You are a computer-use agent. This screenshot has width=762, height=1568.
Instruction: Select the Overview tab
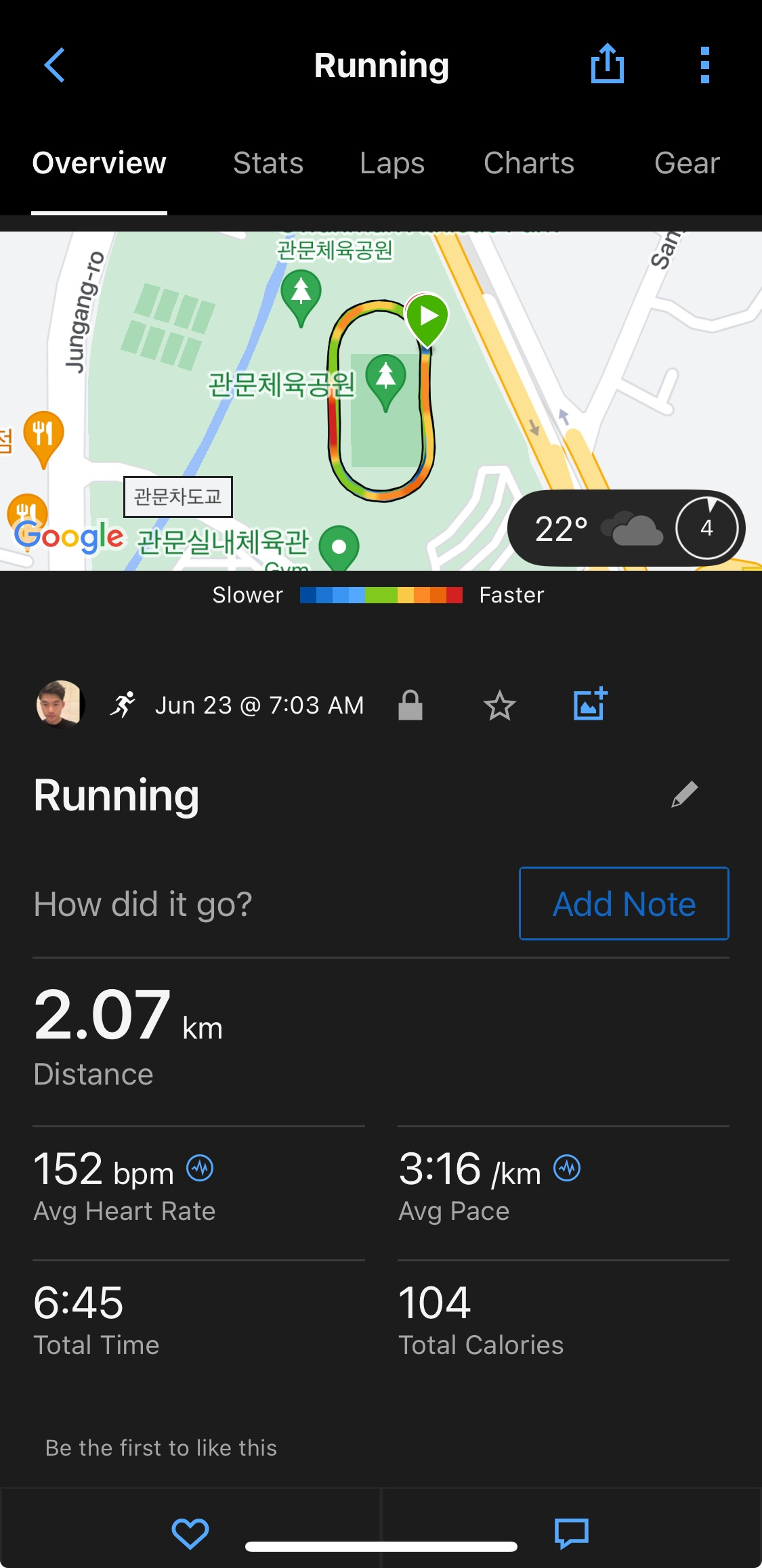pos(100,163)
